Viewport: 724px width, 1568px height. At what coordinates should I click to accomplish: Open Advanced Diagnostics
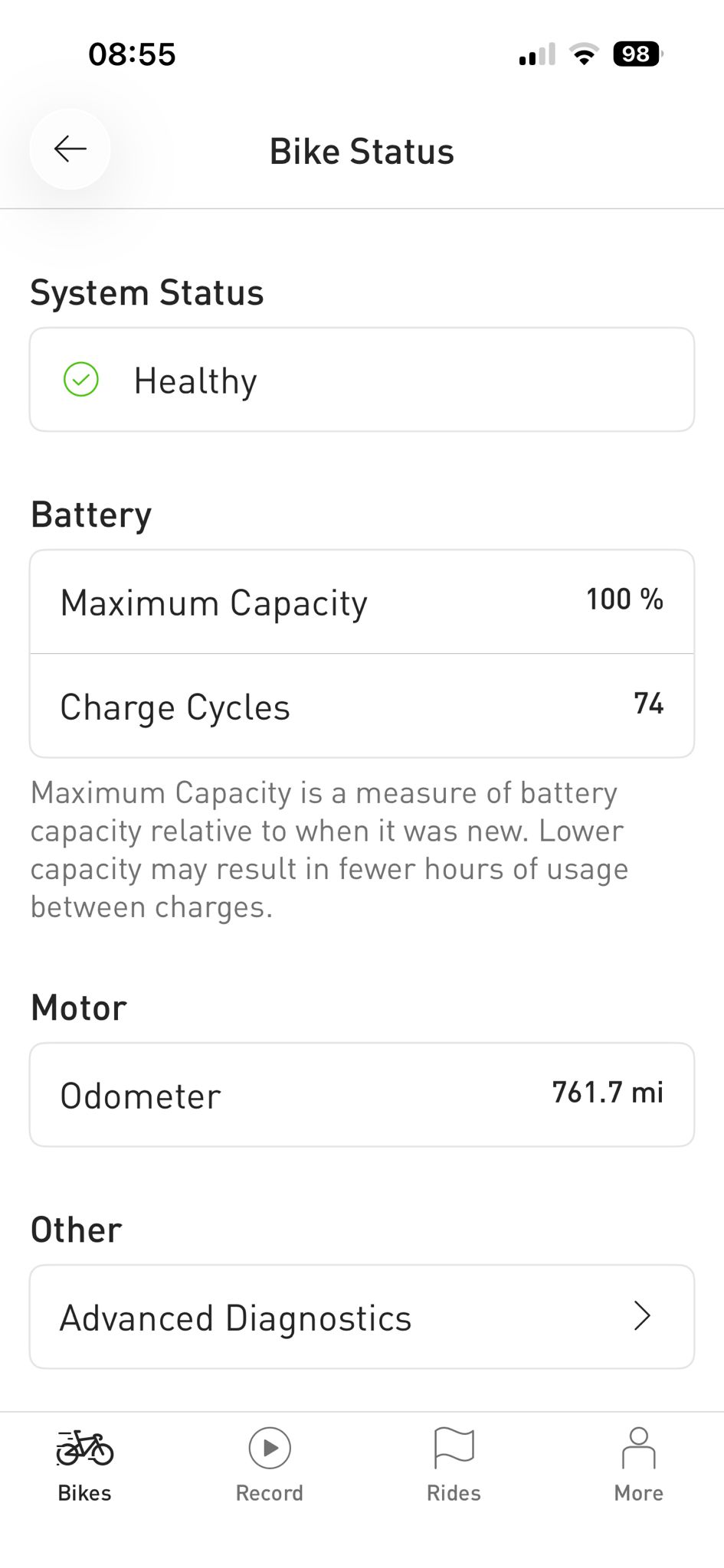click(x=362, y=1317)
